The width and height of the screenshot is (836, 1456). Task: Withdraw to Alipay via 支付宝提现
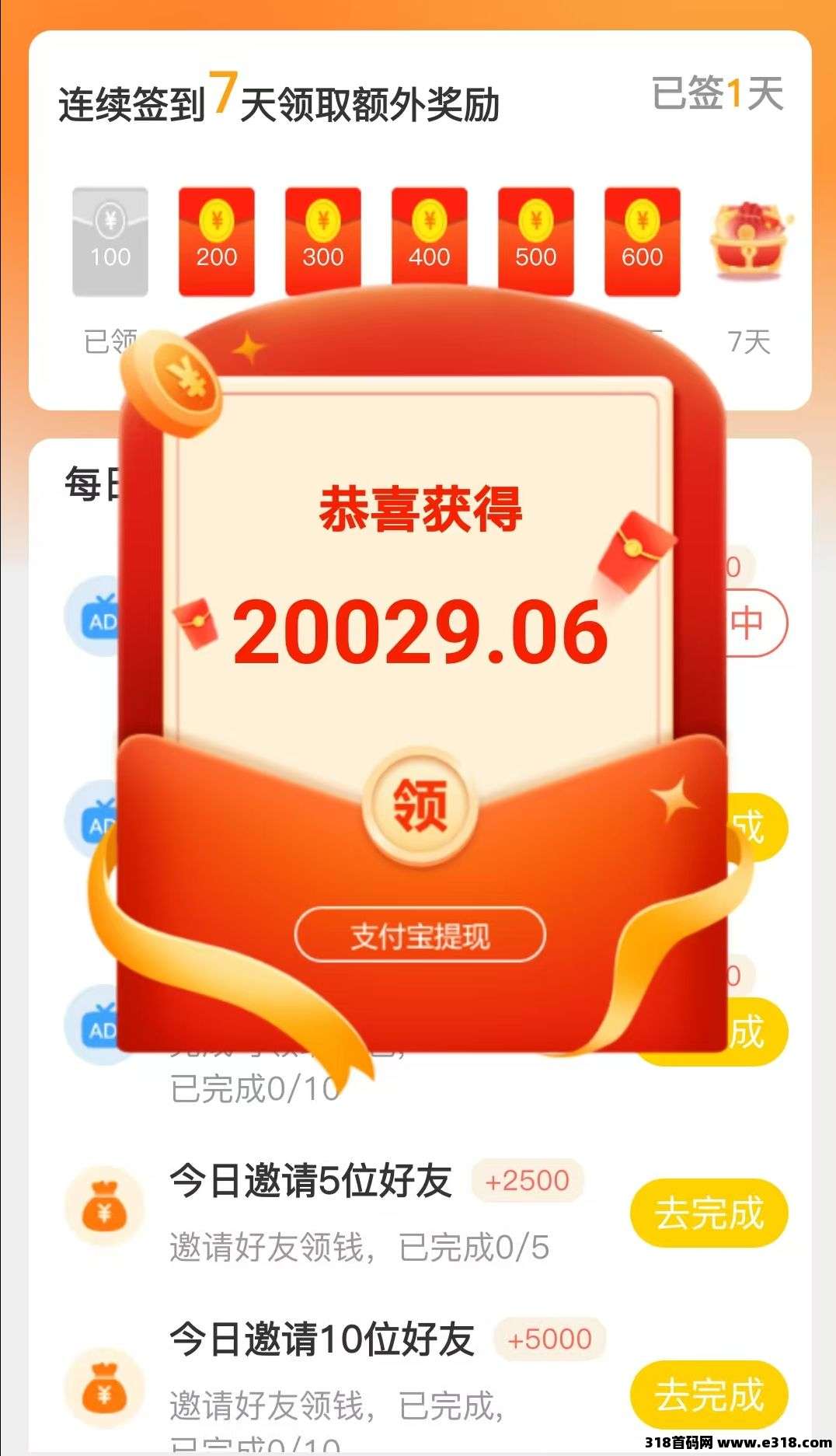(420, 936)
